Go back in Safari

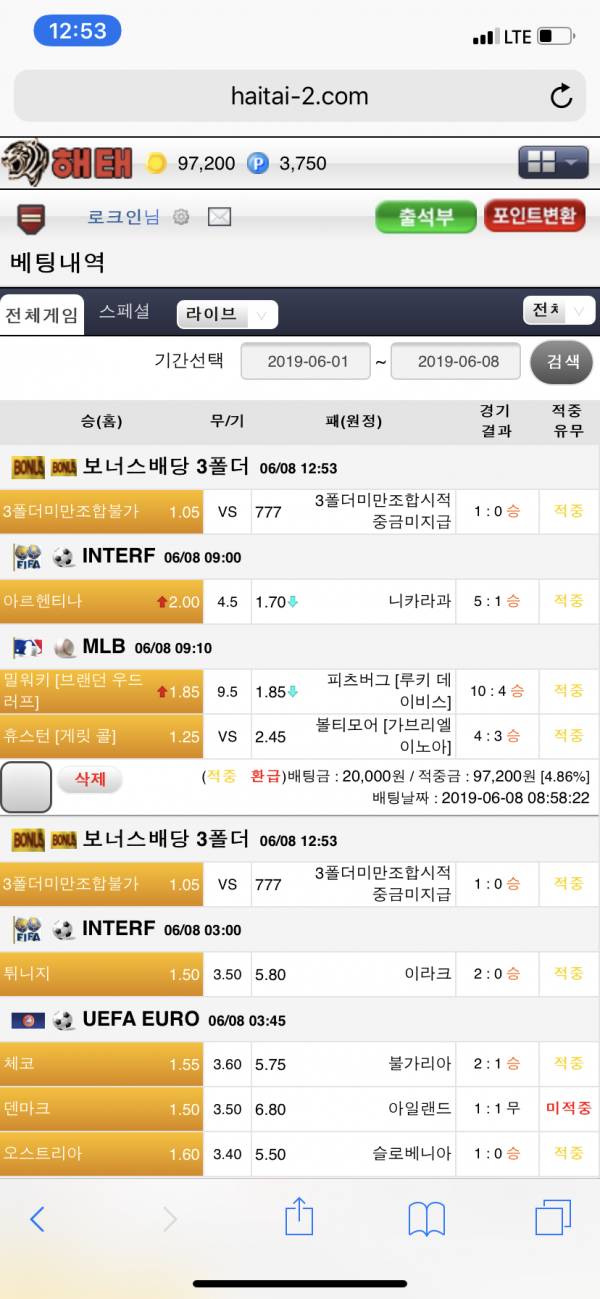37,1219
